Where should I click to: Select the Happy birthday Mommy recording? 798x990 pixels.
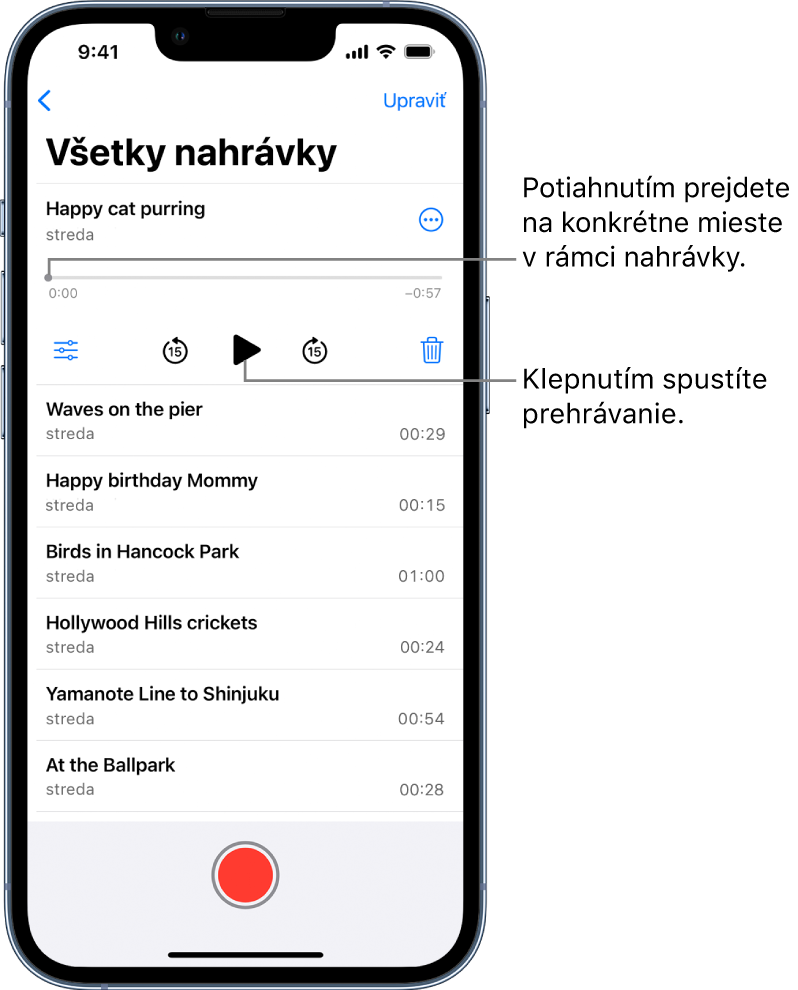[151, 491]
